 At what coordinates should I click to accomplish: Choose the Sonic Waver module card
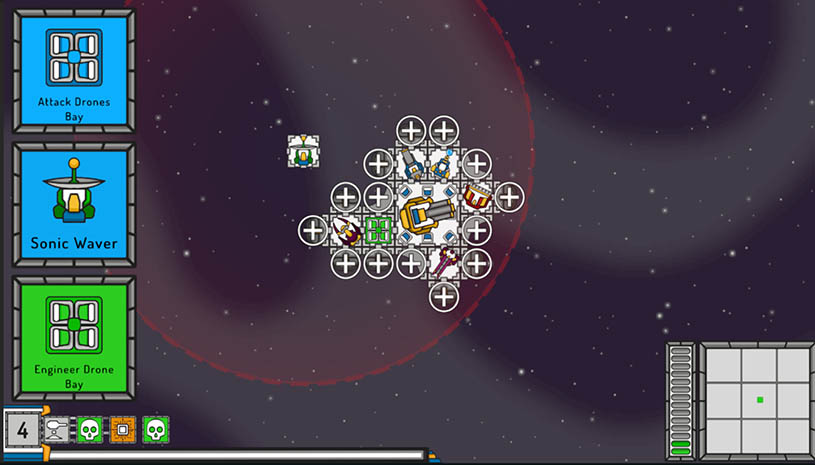tap(73, 204)
